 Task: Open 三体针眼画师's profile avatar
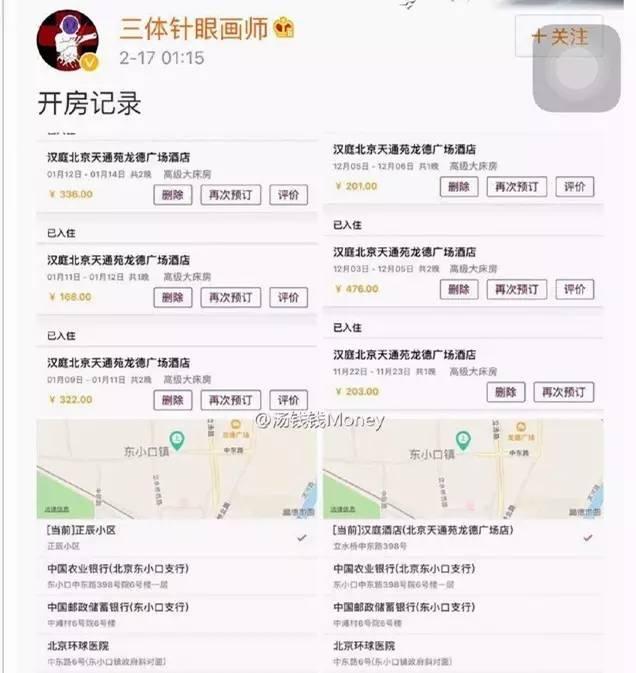click(69, 44)
